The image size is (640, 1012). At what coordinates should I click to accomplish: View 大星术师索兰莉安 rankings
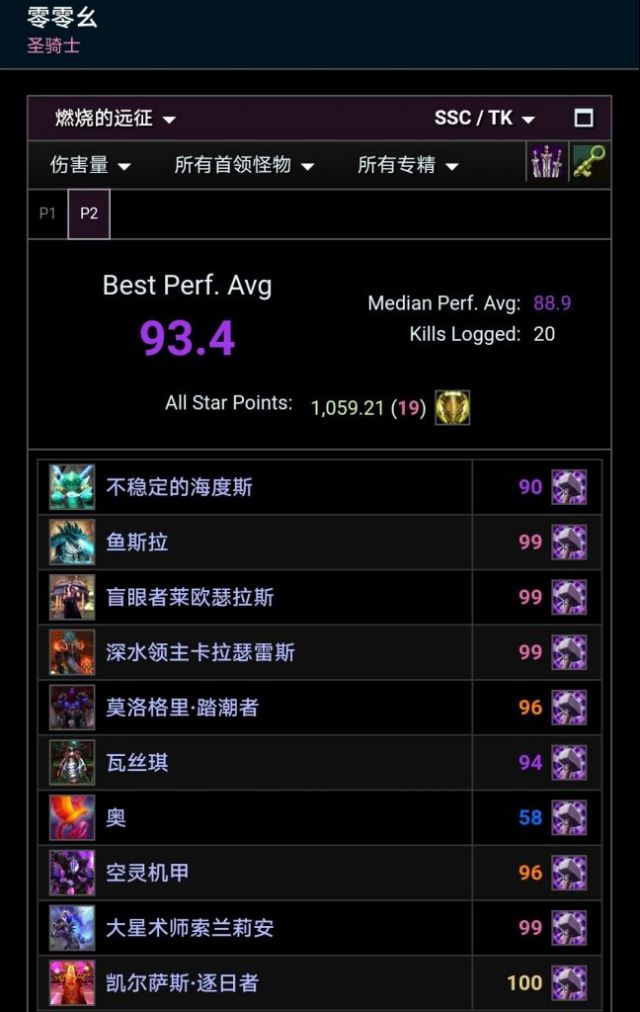click(190, 927)
